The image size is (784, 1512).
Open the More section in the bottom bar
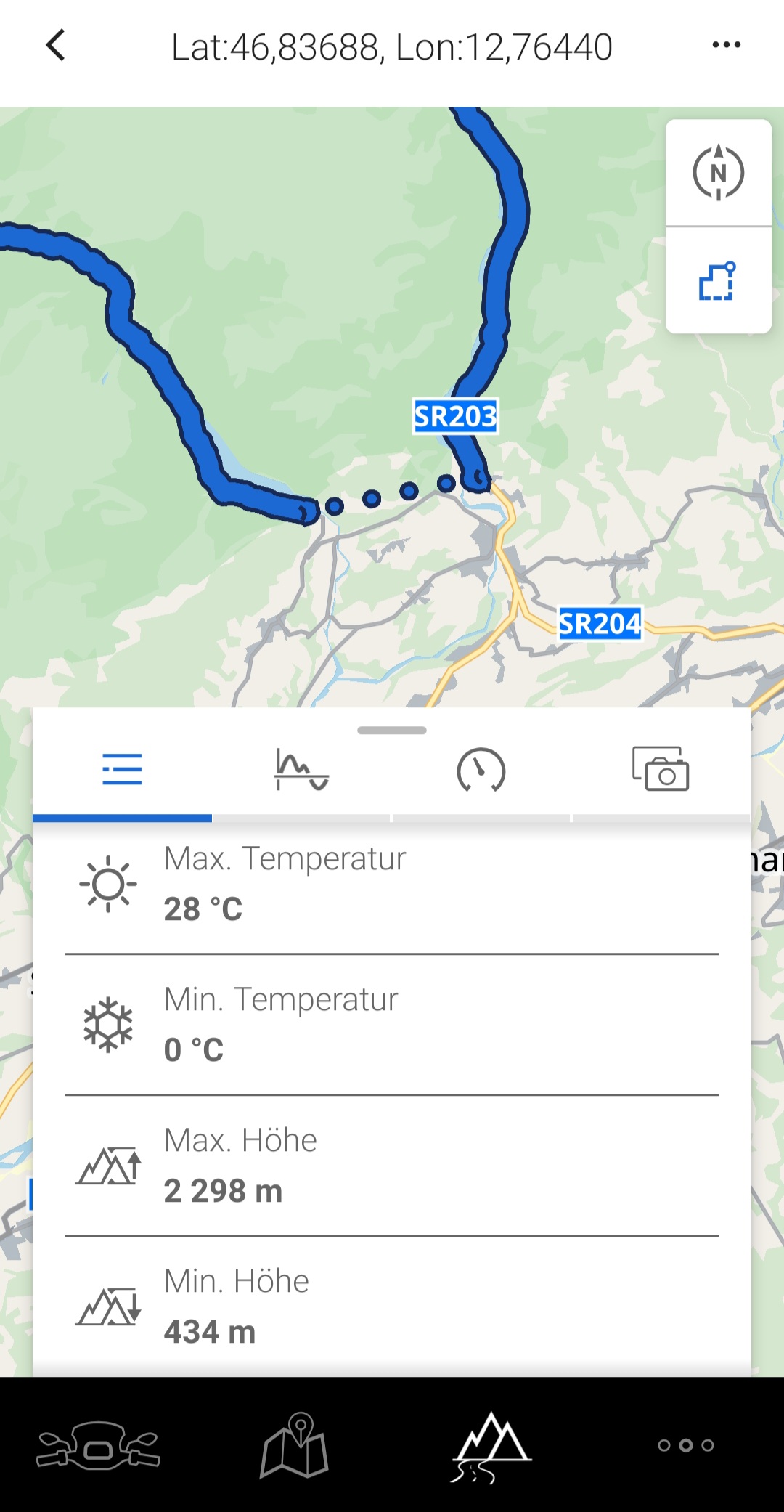[x=685, y=1445]
